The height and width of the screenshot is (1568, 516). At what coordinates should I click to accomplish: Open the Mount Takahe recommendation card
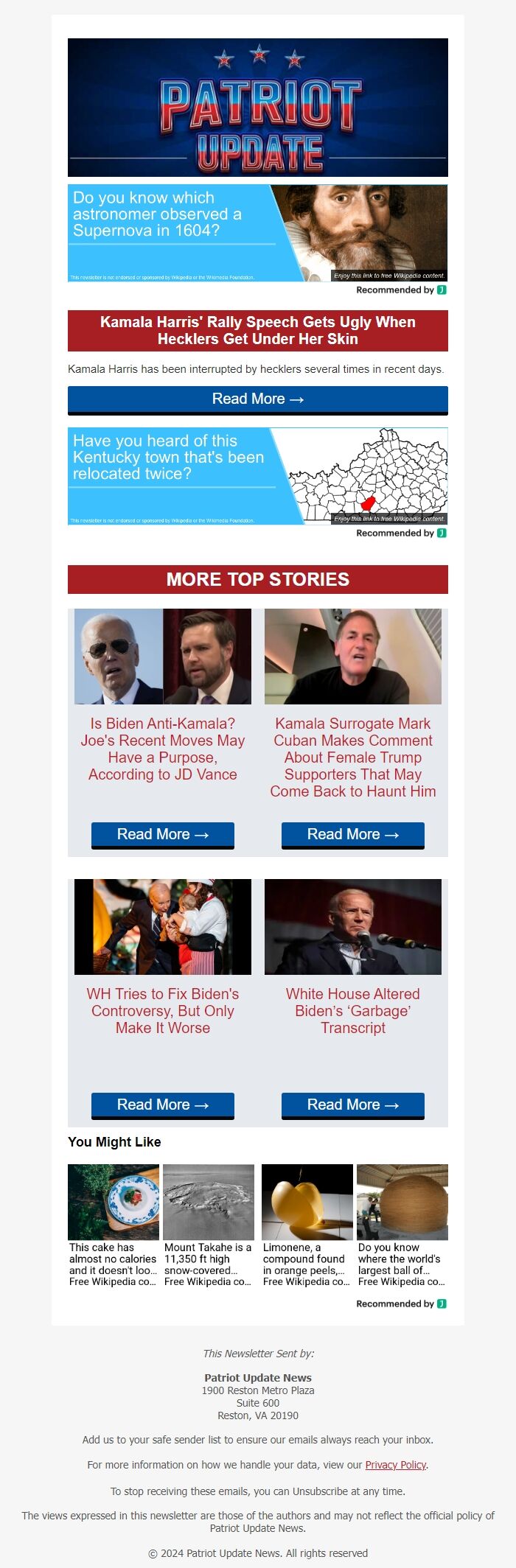coord(208,1226)
